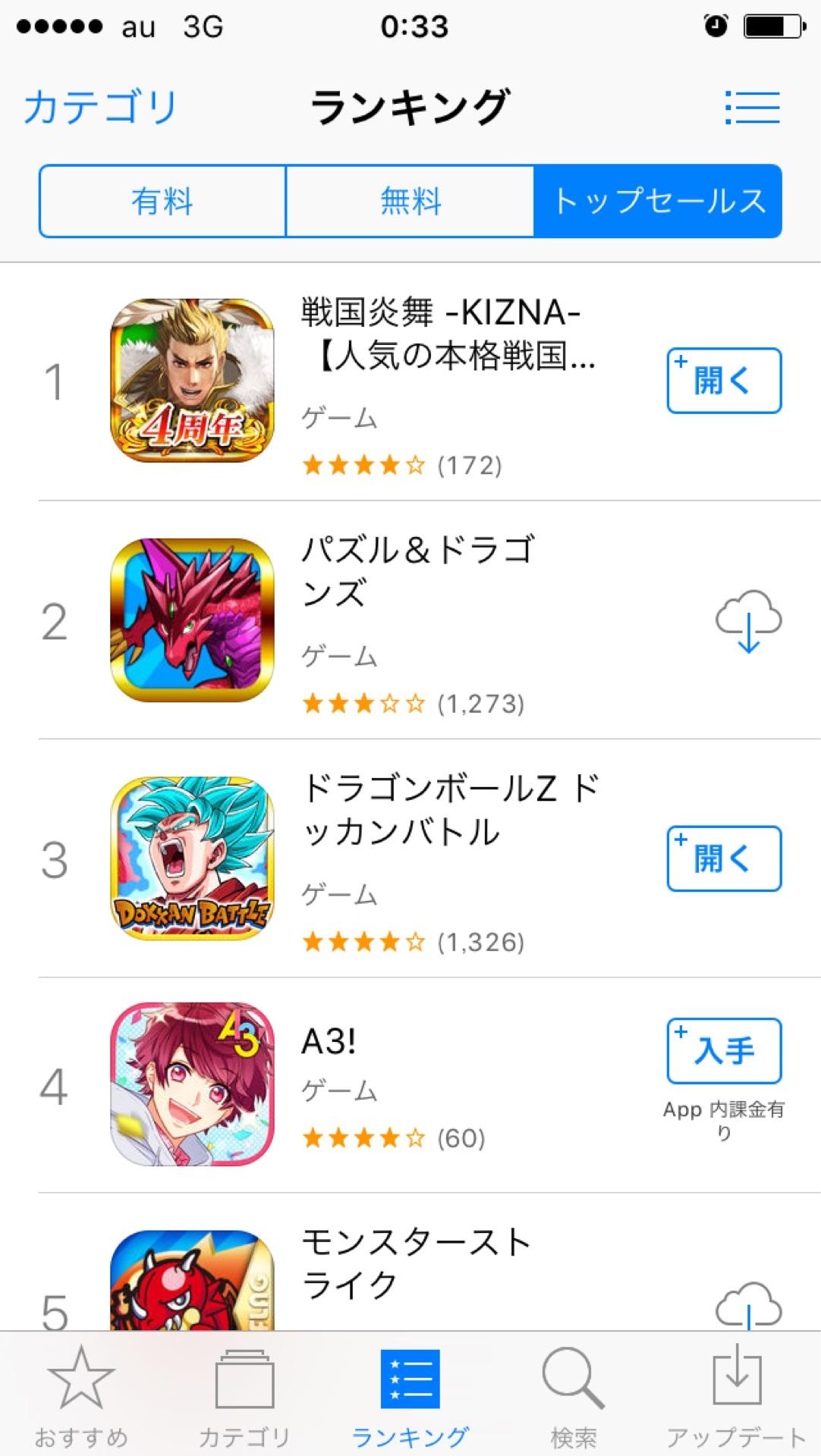Switch to the おすすめ tab
The image size is (821, 1456).
click(81, 1394)
